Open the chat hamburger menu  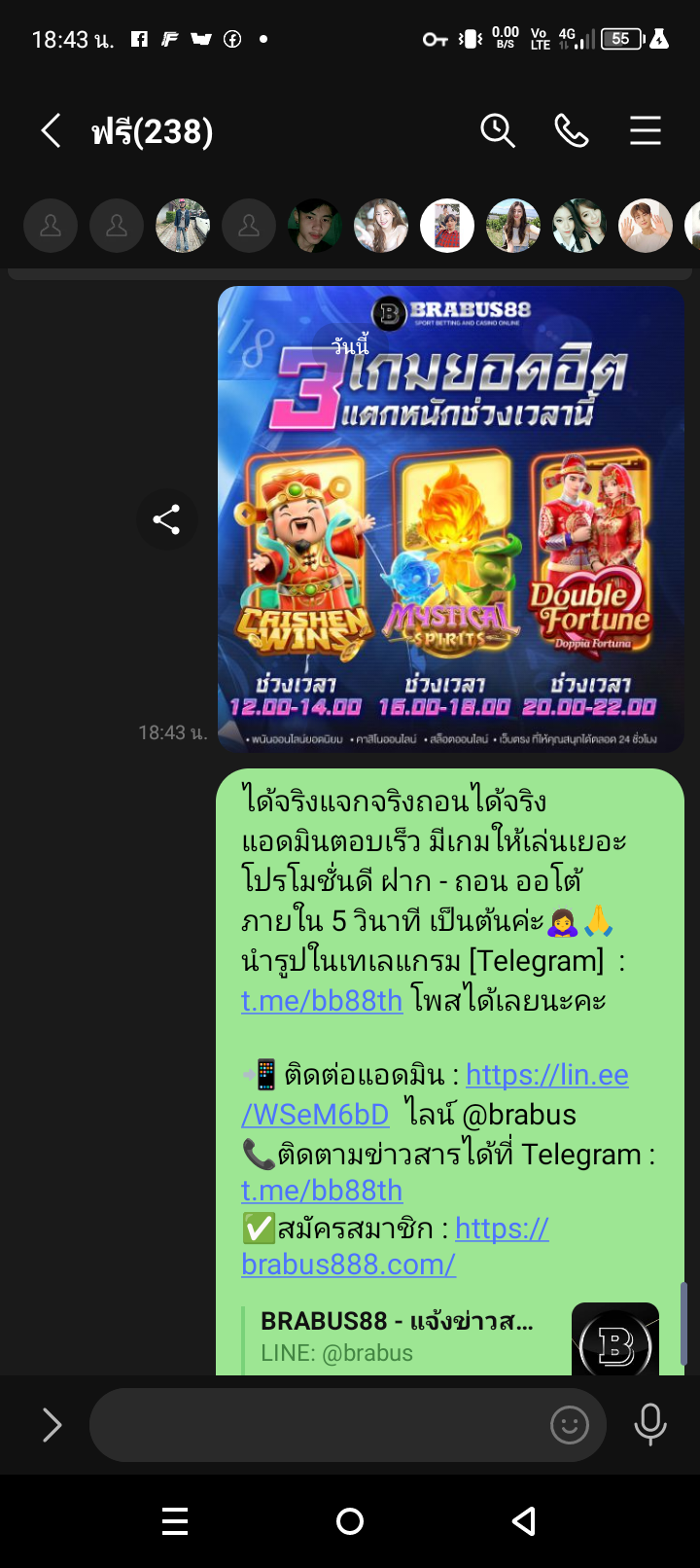(645, 130)
